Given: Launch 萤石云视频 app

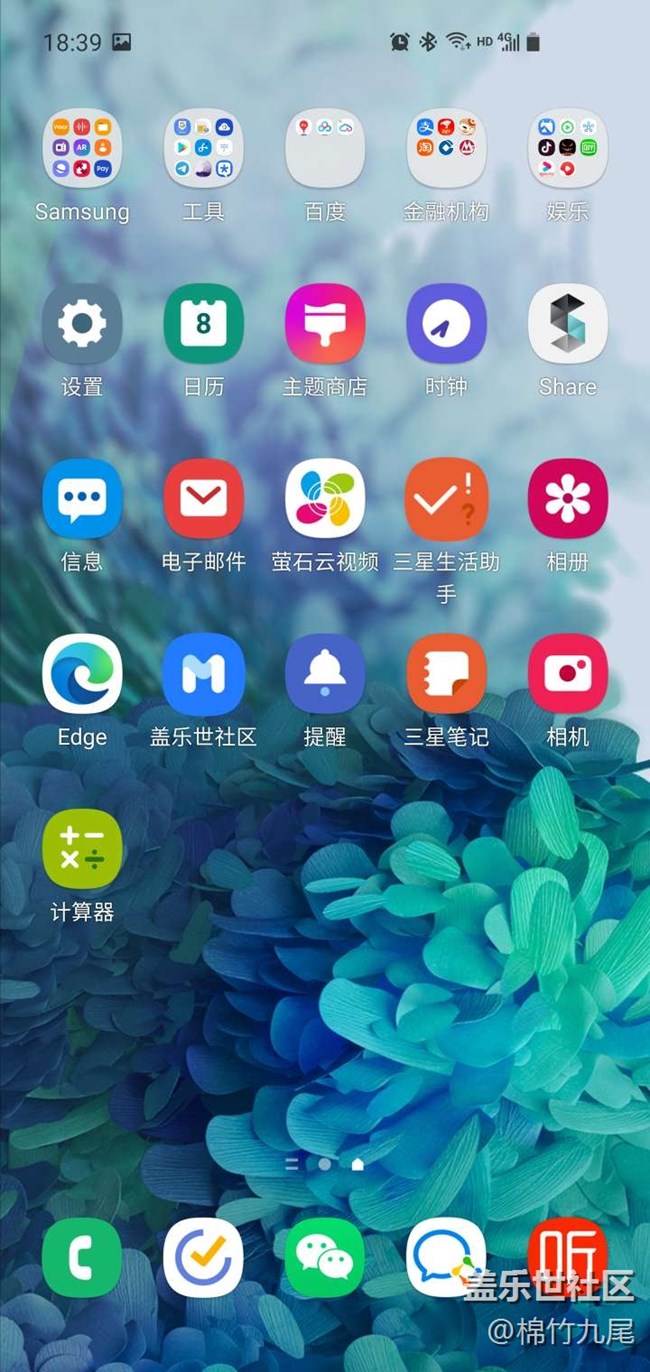Looking at the screenshot, I should click(x=325, y=498).
